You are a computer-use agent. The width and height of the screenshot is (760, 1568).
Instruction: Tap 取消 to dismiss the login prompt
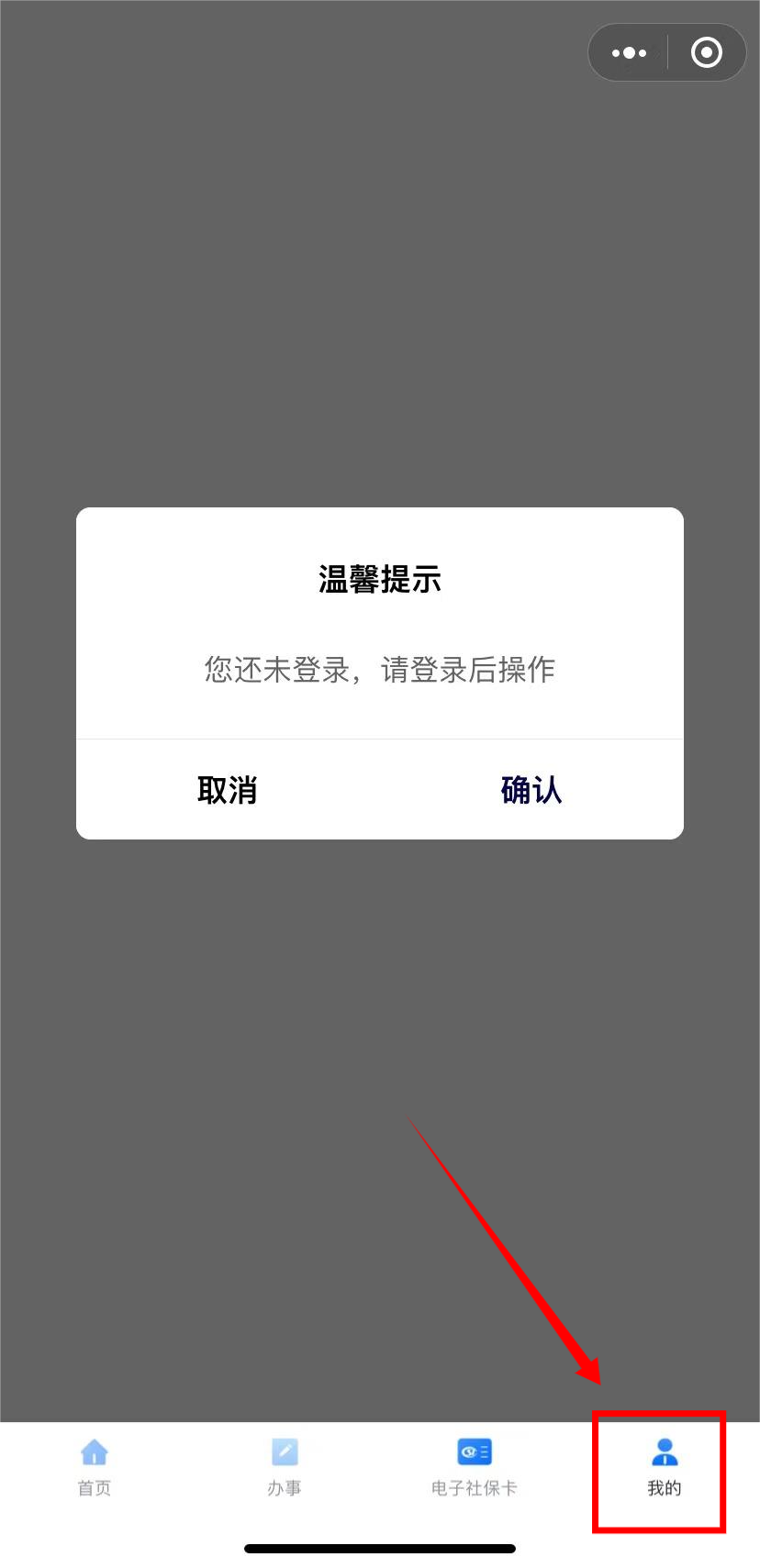click(x=228, y=789)
